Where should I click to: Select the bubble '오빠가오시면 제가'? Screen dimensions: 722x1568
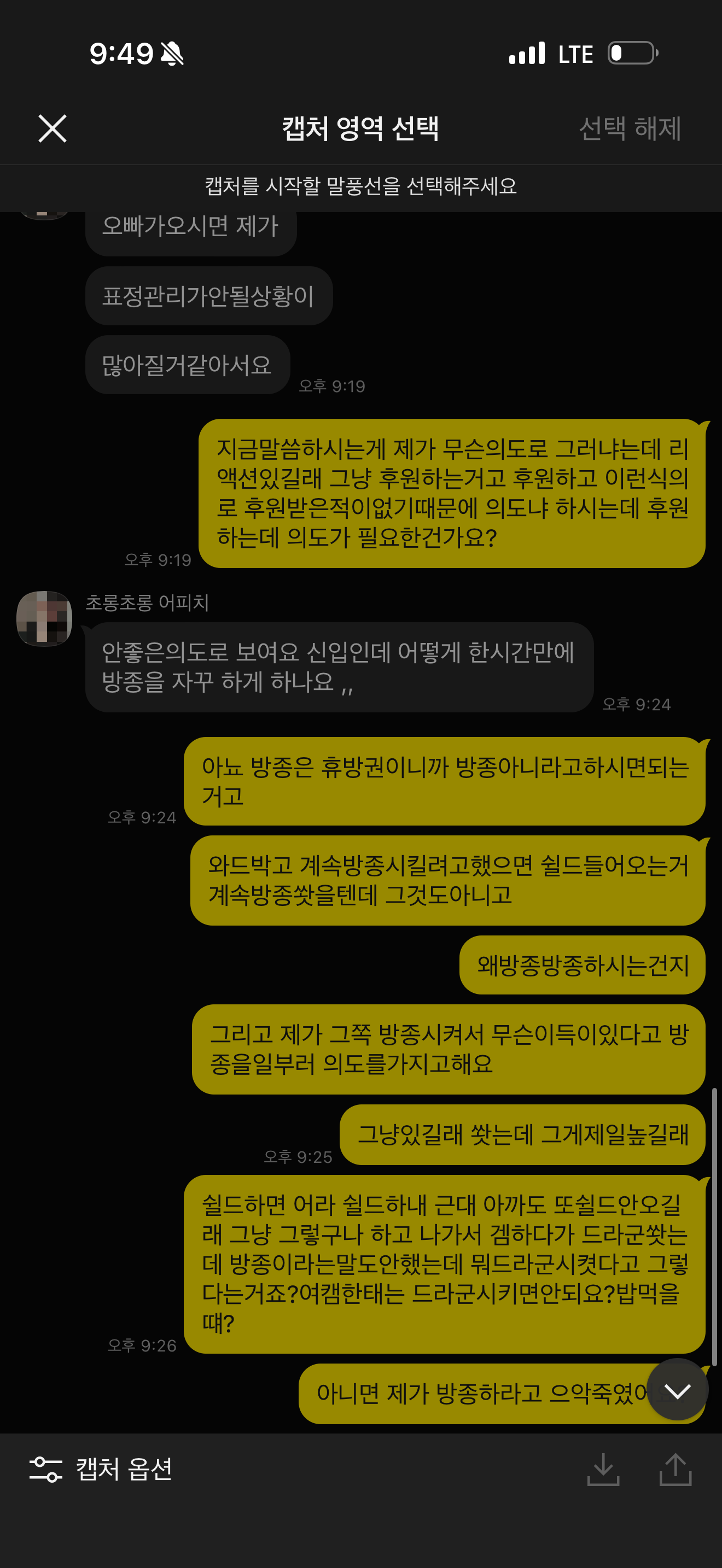click(x=190, y=229)
